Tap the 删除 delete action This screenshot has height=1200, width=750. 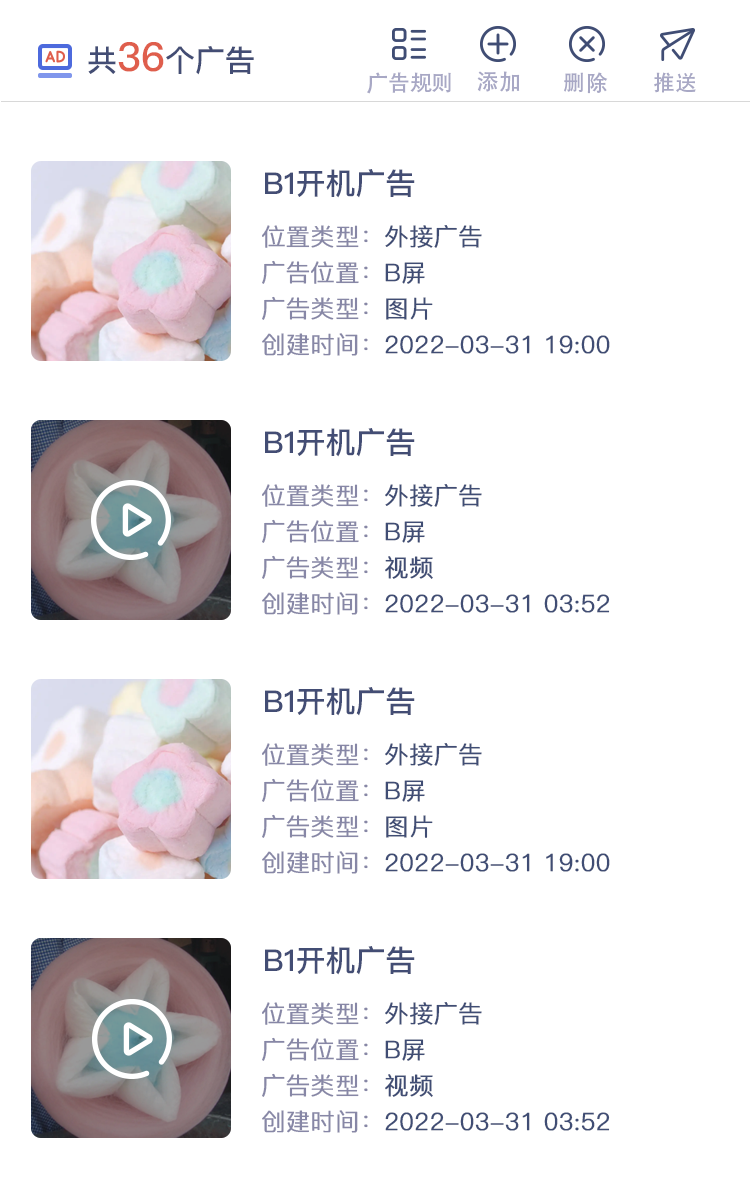pyautogui.click(x=586, y=60)
